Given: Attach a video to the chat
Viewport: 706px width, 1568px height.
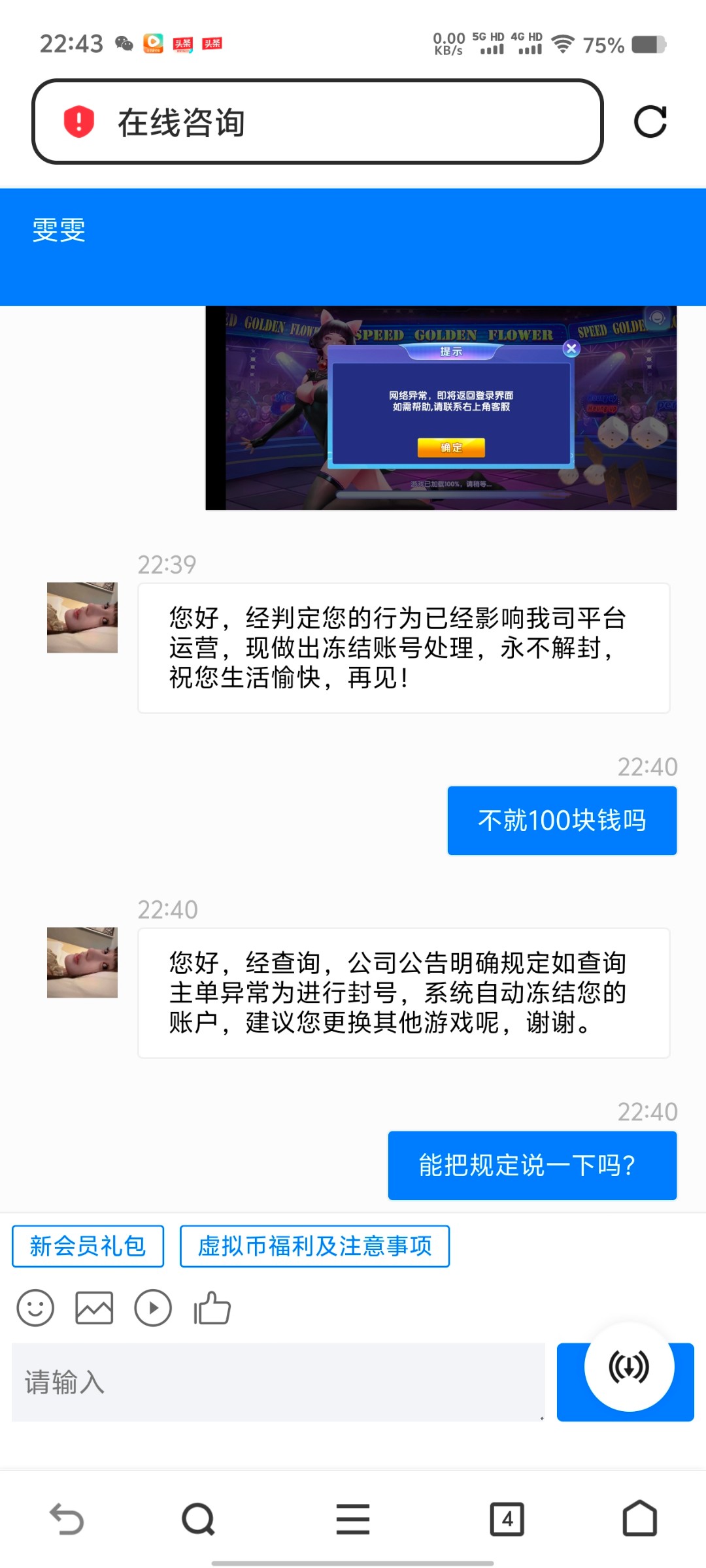Looking at the screenshot, I should [x=153, y=1308].
